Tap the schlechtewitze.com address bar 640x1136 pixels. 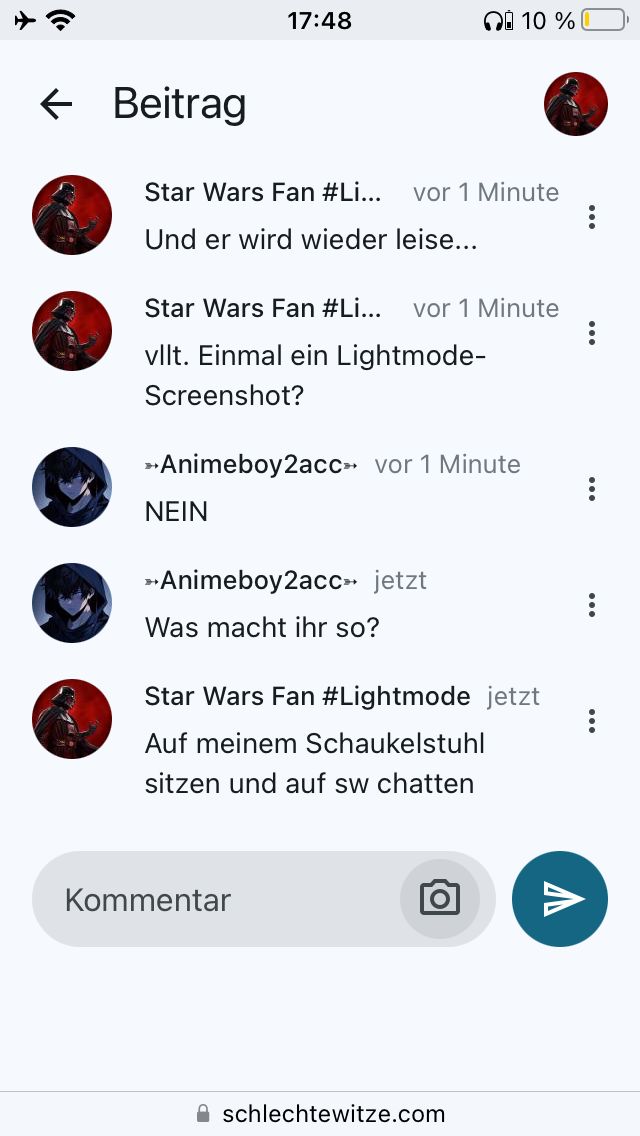(x=320, y=1114)
